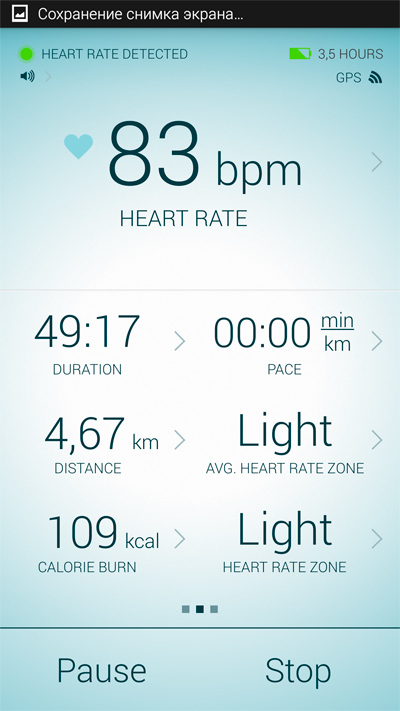The image size is (400, 711).
Task: Pause the workout
Action: [102, 670]
